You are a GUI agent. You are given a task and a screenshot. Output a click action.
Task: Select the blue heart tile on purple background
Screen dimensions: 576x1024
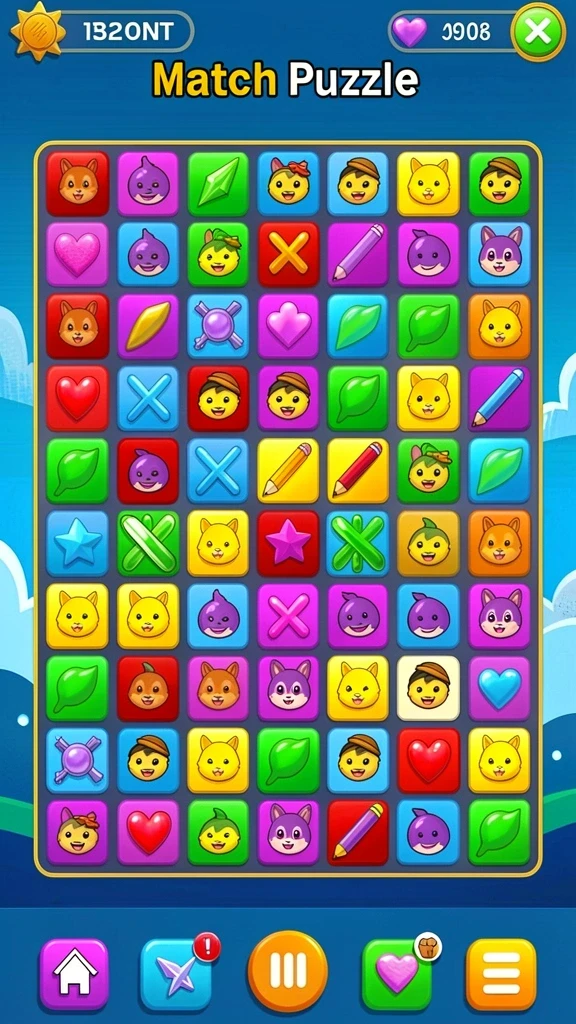point(500,688)
